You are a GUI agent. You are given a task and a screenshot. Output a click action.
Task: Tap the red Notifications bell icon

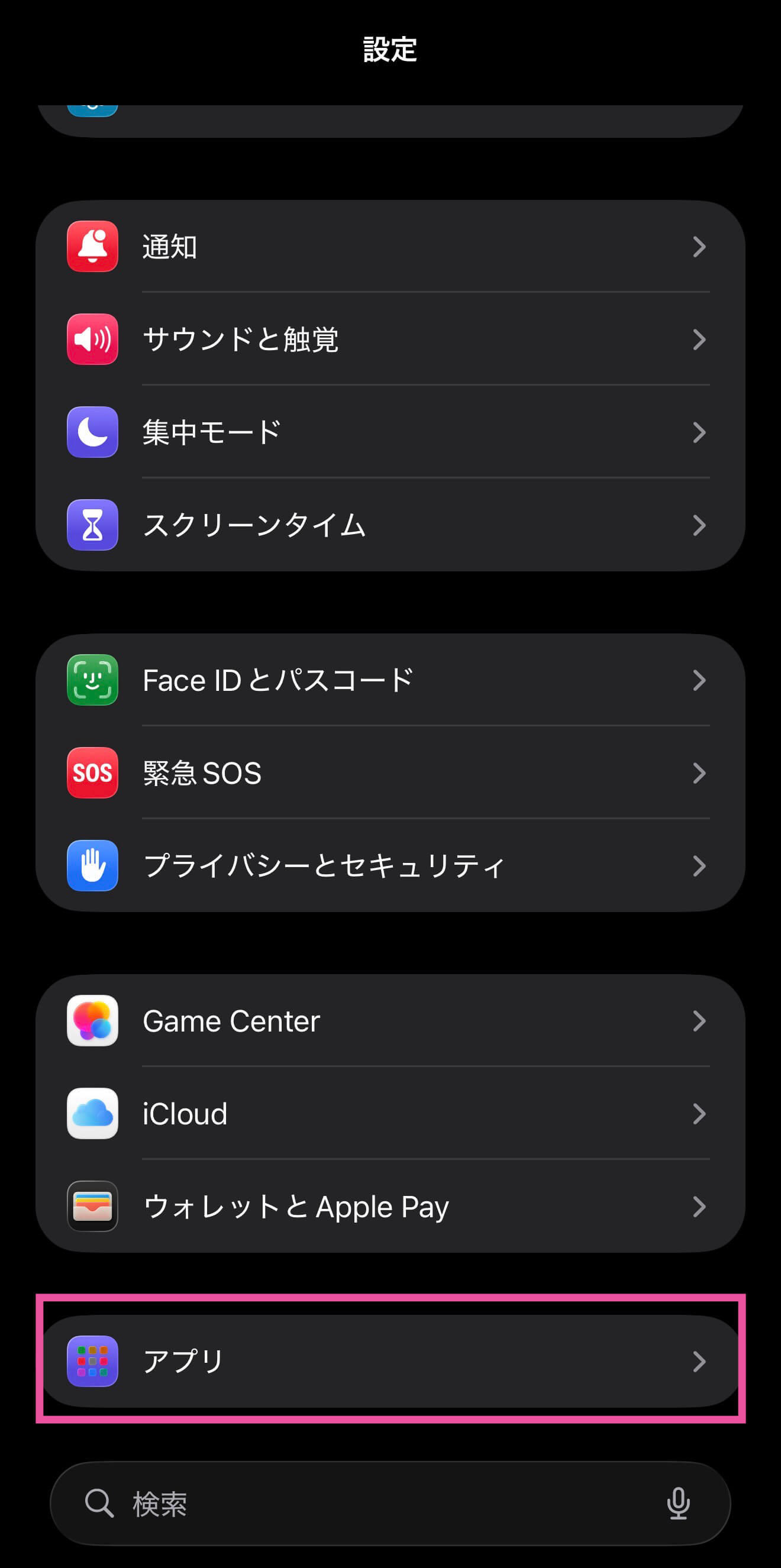92,247
